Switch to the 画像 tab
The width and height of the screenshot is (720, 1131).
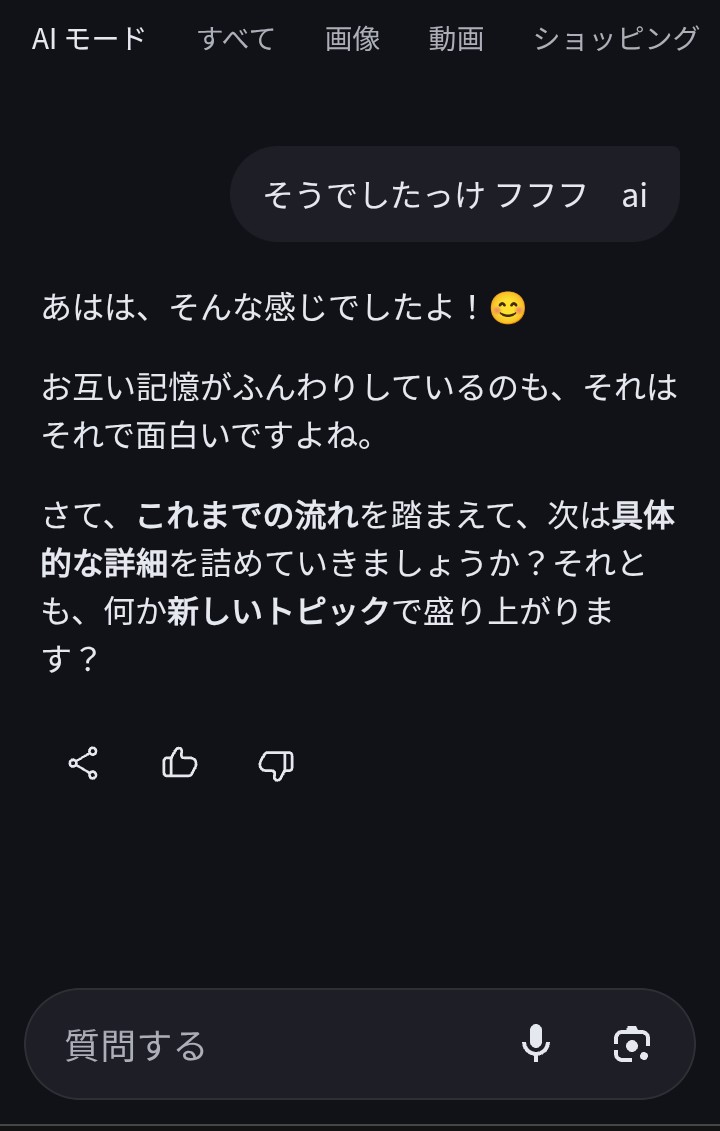coord(352,39)
